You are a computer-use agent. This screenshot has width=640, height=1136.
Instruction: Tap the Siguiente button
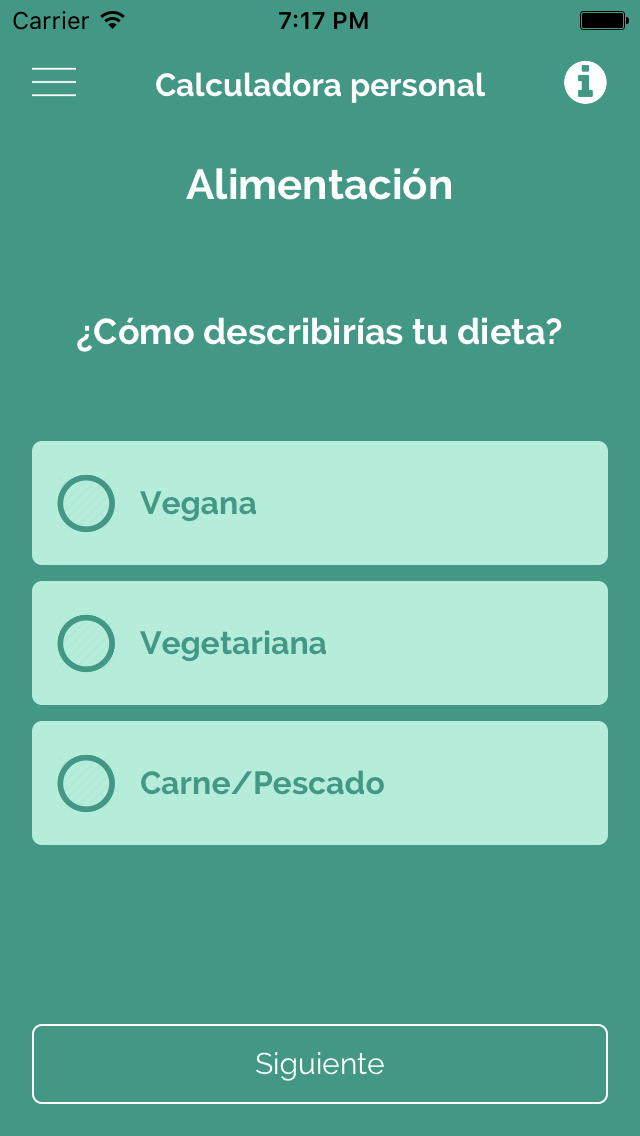click(x=319, y=1063)
